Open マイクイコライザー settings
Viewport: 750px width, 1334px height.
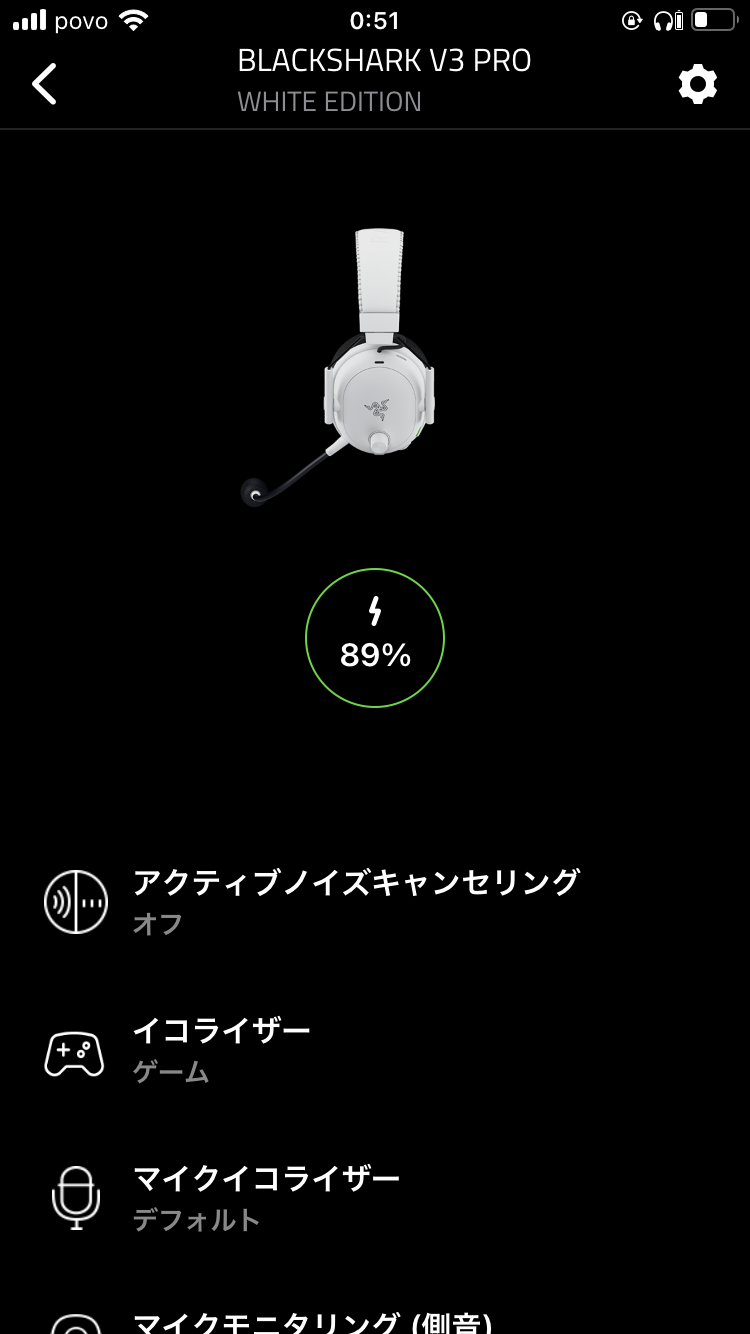click(x=375, y=1198)
